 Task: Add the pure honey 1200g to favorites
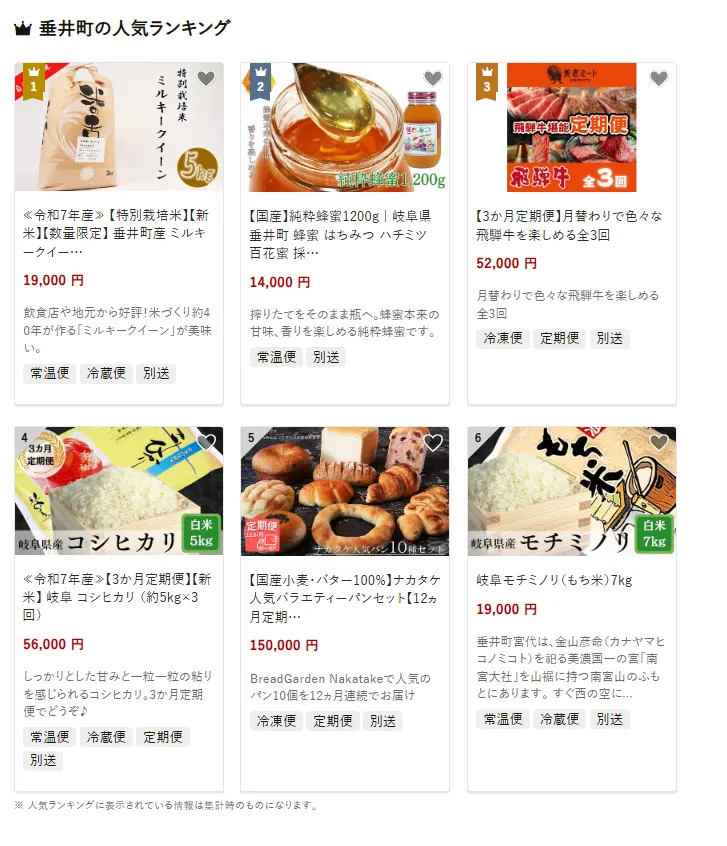[x=432, y=79]
